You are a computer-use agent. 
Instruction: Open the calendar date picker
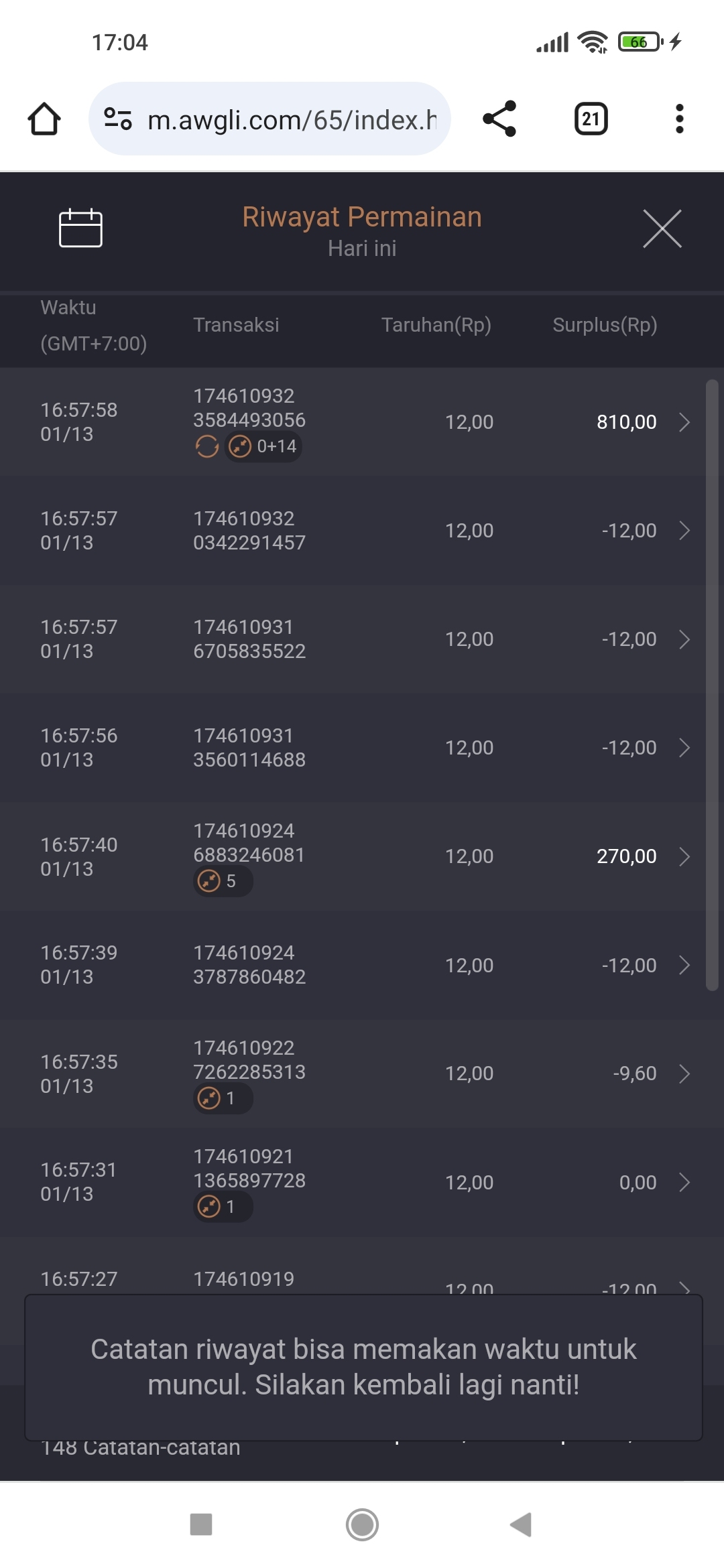coord(80,228)
